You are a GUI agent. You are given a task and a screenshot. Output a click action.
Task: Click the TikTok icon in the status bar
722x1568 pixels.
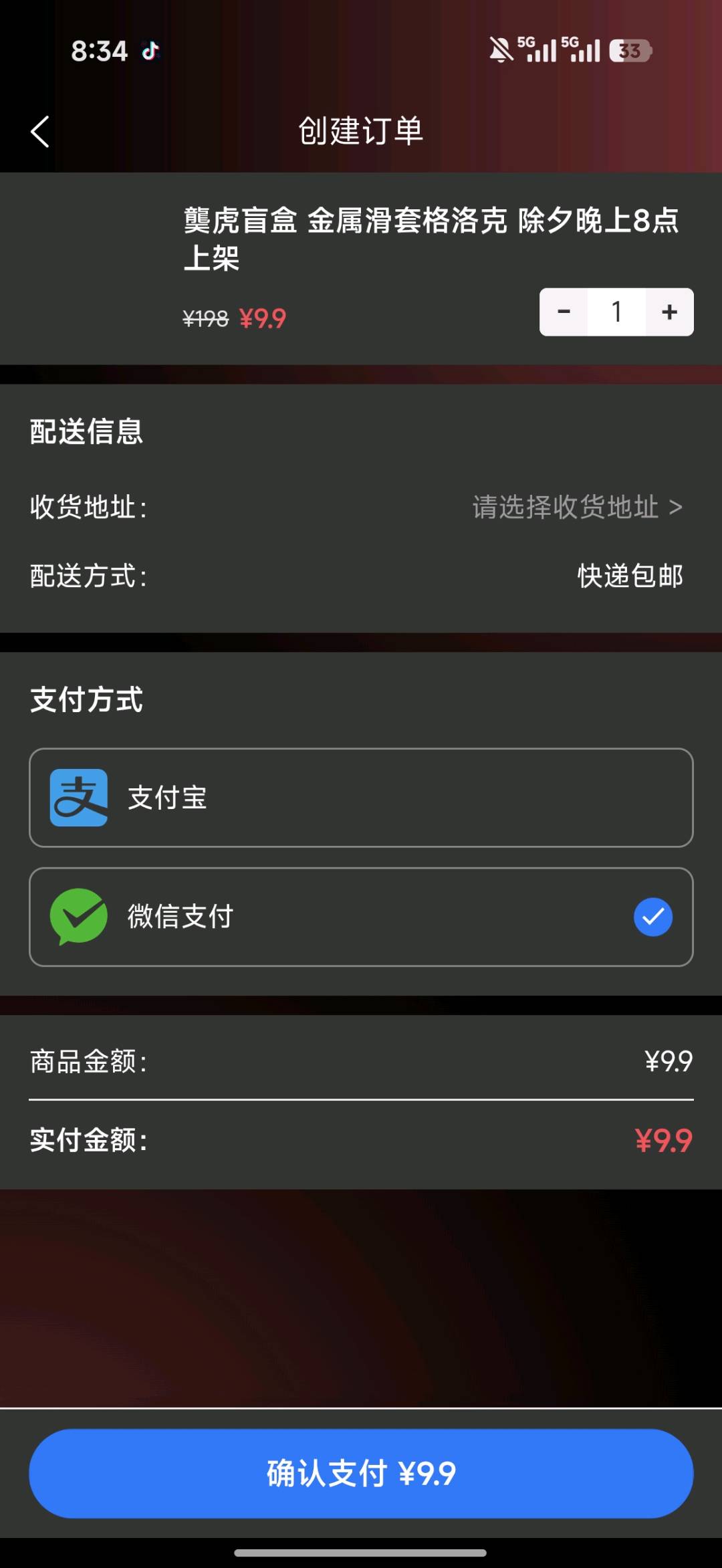(150, 49)
